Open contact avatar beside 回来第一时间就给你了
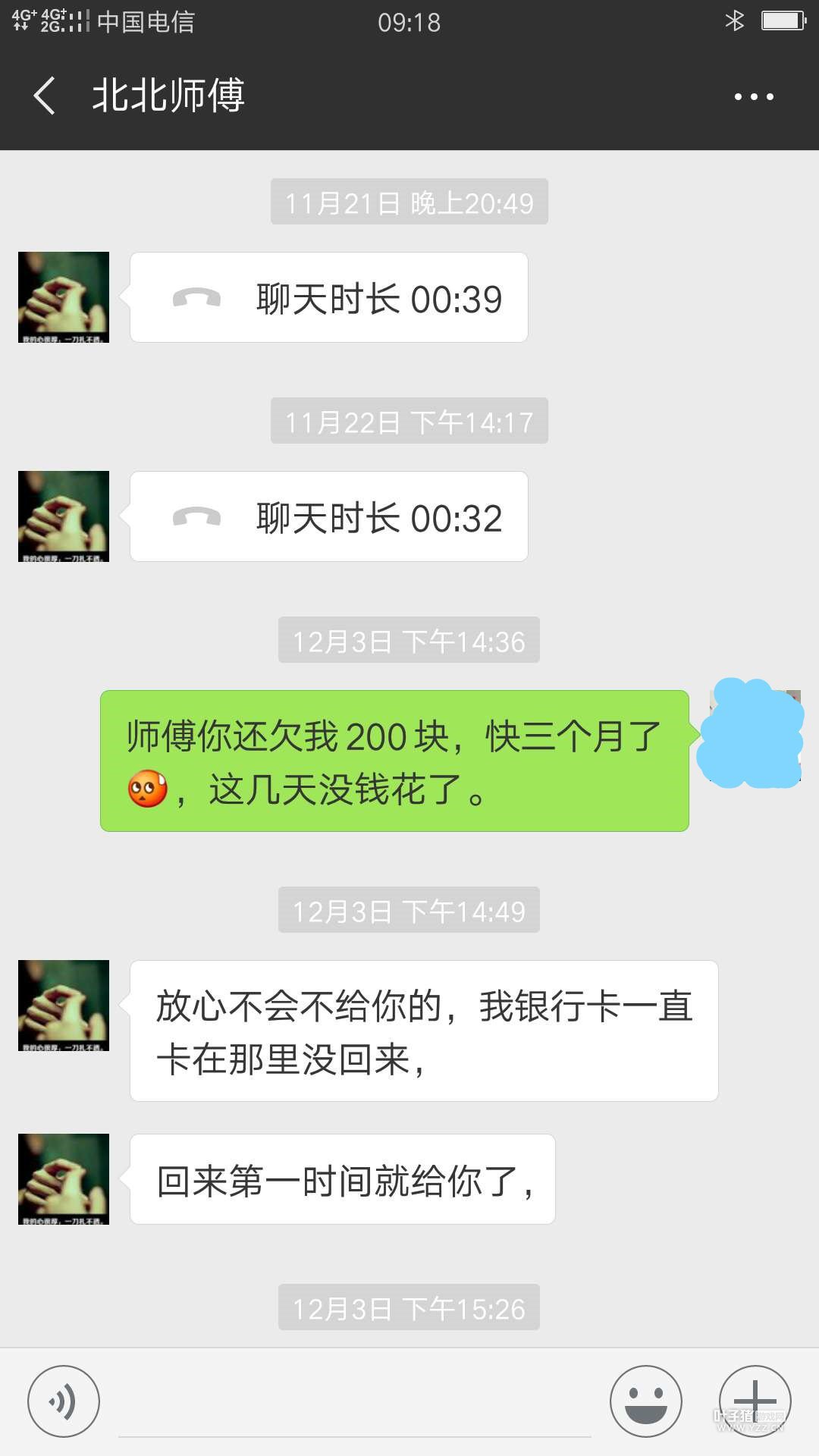 64,1179
